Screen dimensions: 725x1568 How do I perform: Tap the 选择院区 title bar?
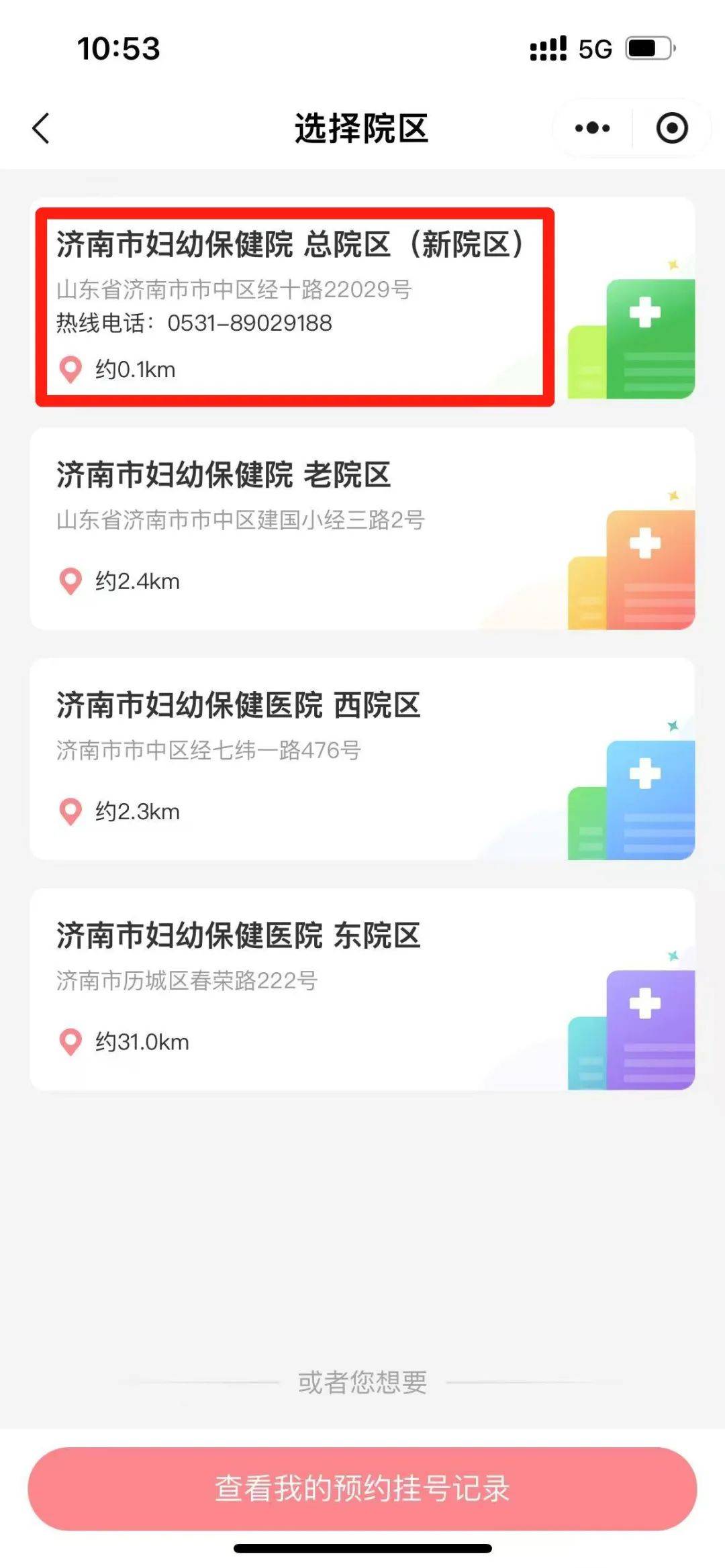[362, 127]
